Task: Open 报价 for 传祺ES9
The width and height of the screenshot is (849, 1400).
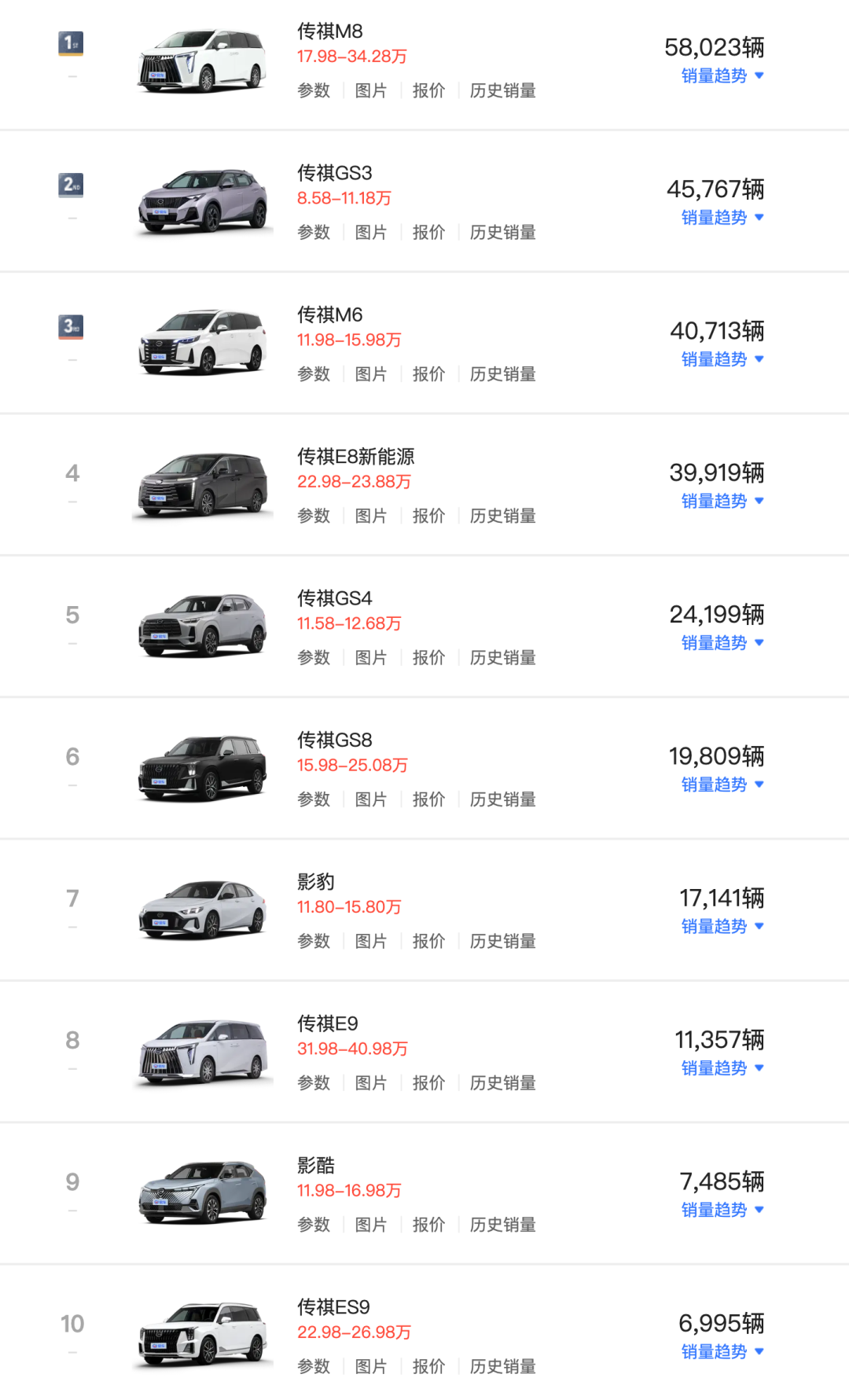Action: click(x=428, y=1366)
